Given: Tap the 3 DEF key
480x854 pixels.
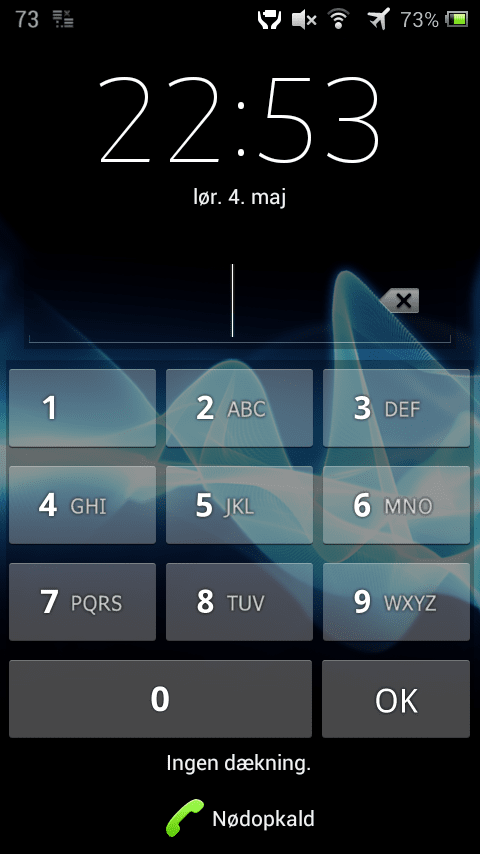Looking at the screenshot, I should (x=396, y=408).
